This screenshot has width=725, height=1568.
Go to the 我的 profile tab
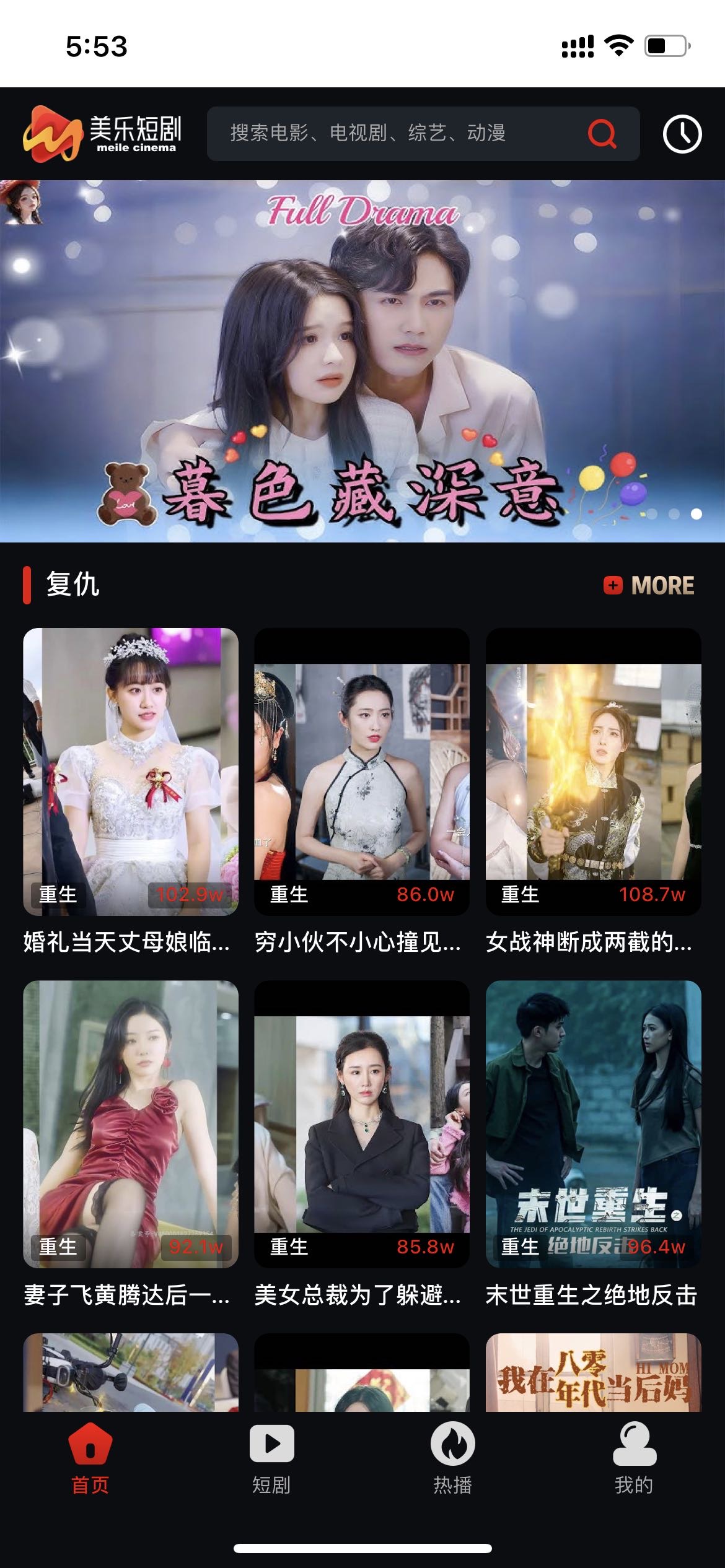[x=634, y=1458]
